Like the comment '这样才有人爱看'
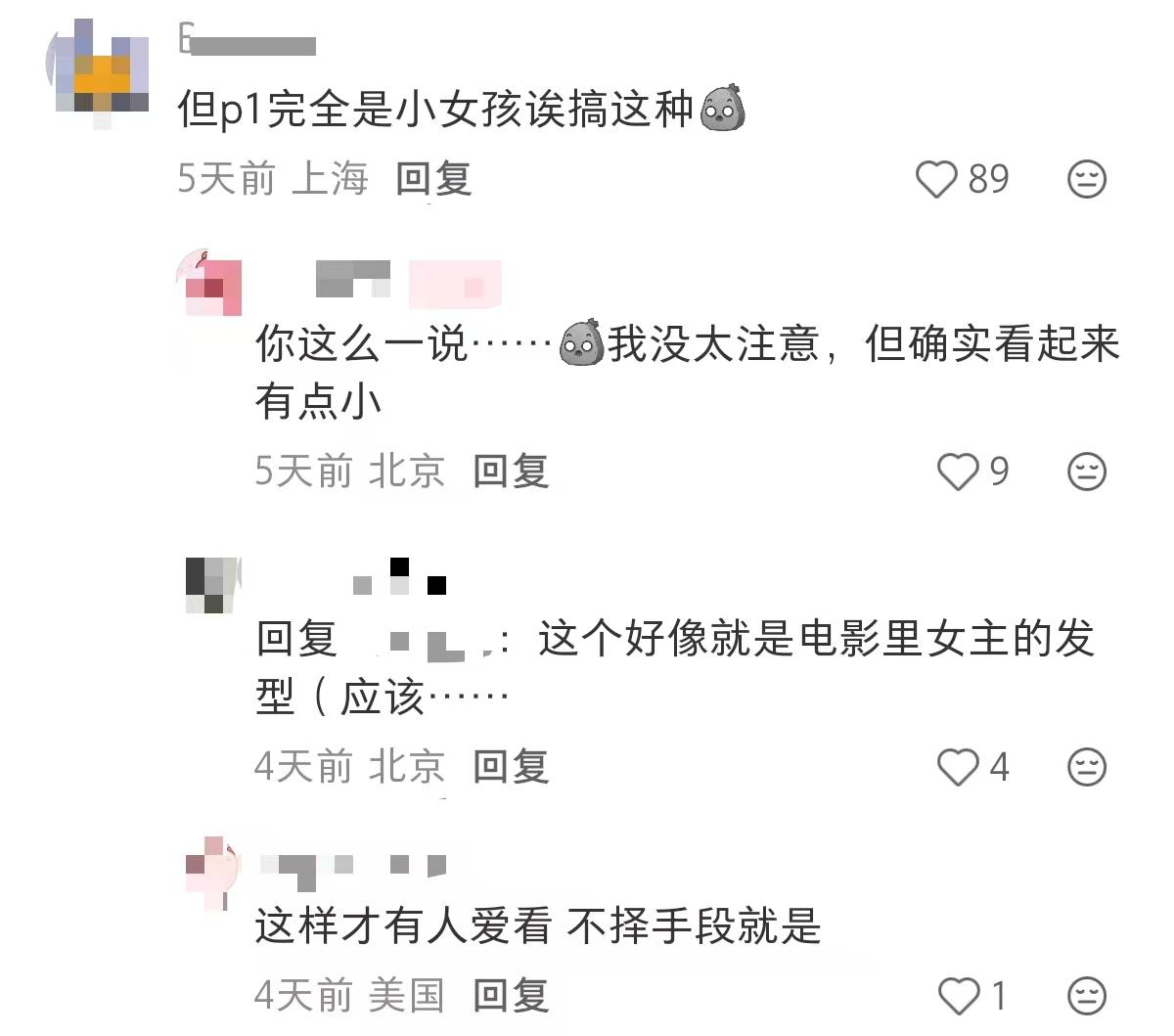The width and height of the screenshot is (1174, 1036). (x=957, y=996)
